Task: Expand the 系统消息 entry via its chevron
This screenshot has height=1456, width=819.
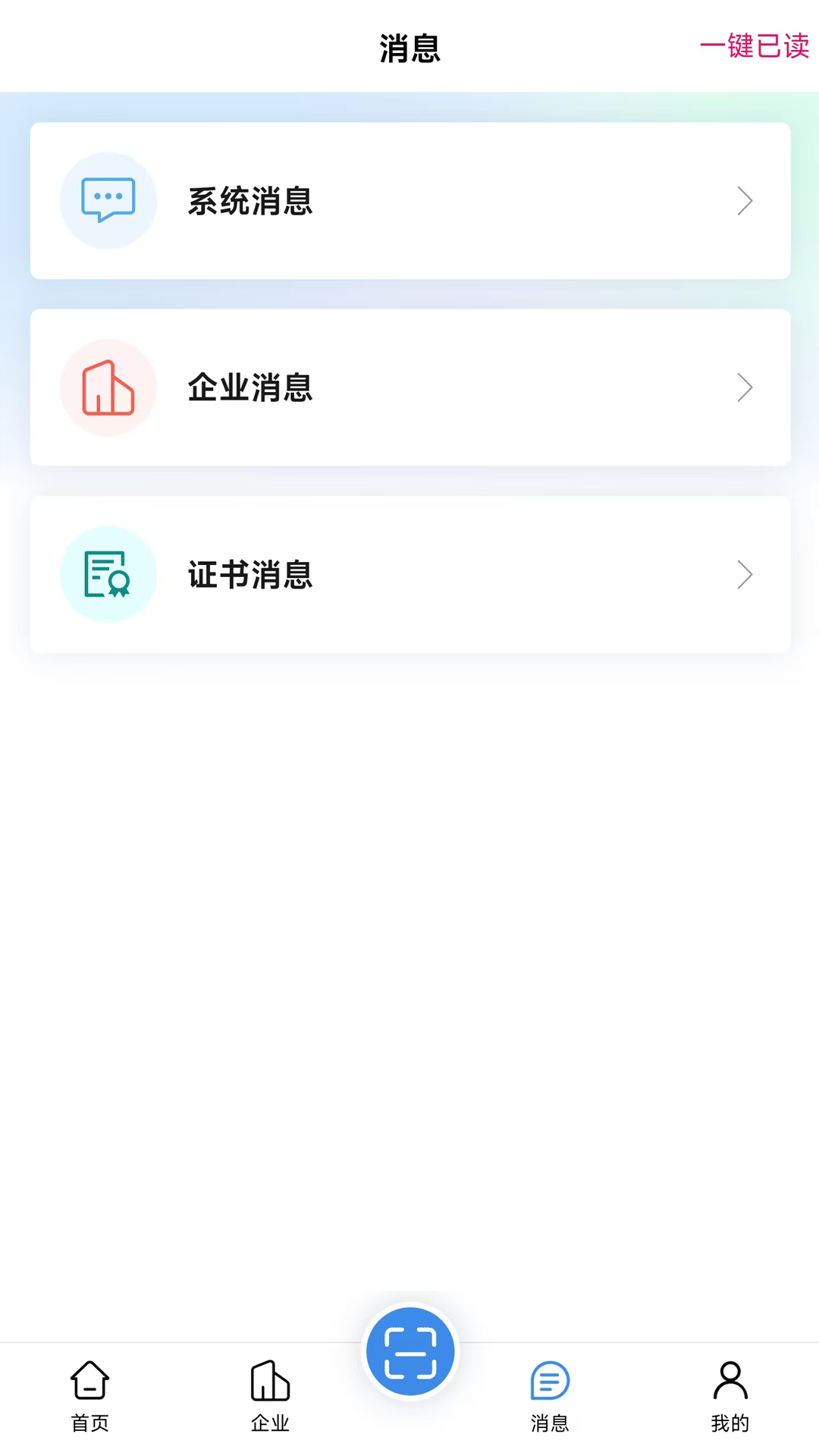Action: 744,200
